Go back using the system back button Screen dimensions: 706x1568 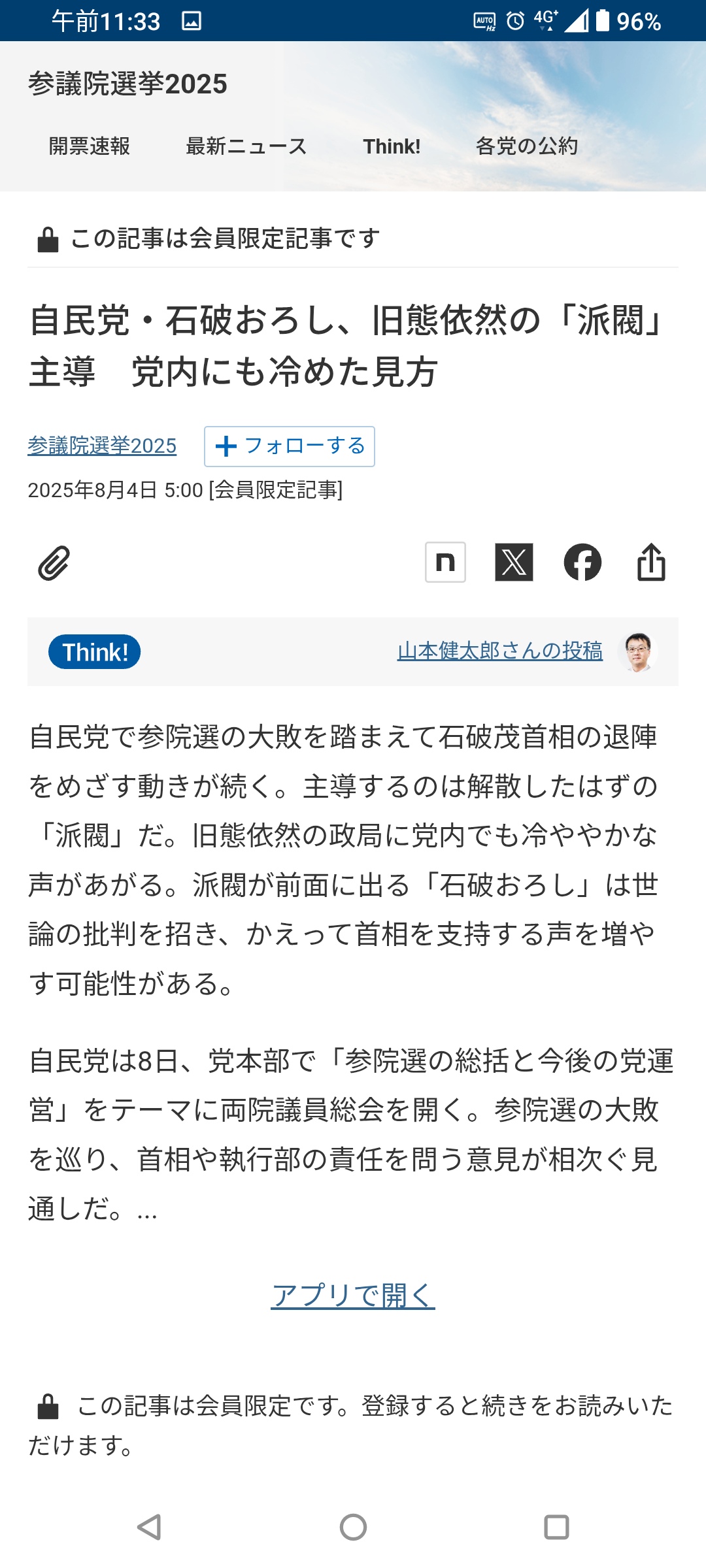150,1527
